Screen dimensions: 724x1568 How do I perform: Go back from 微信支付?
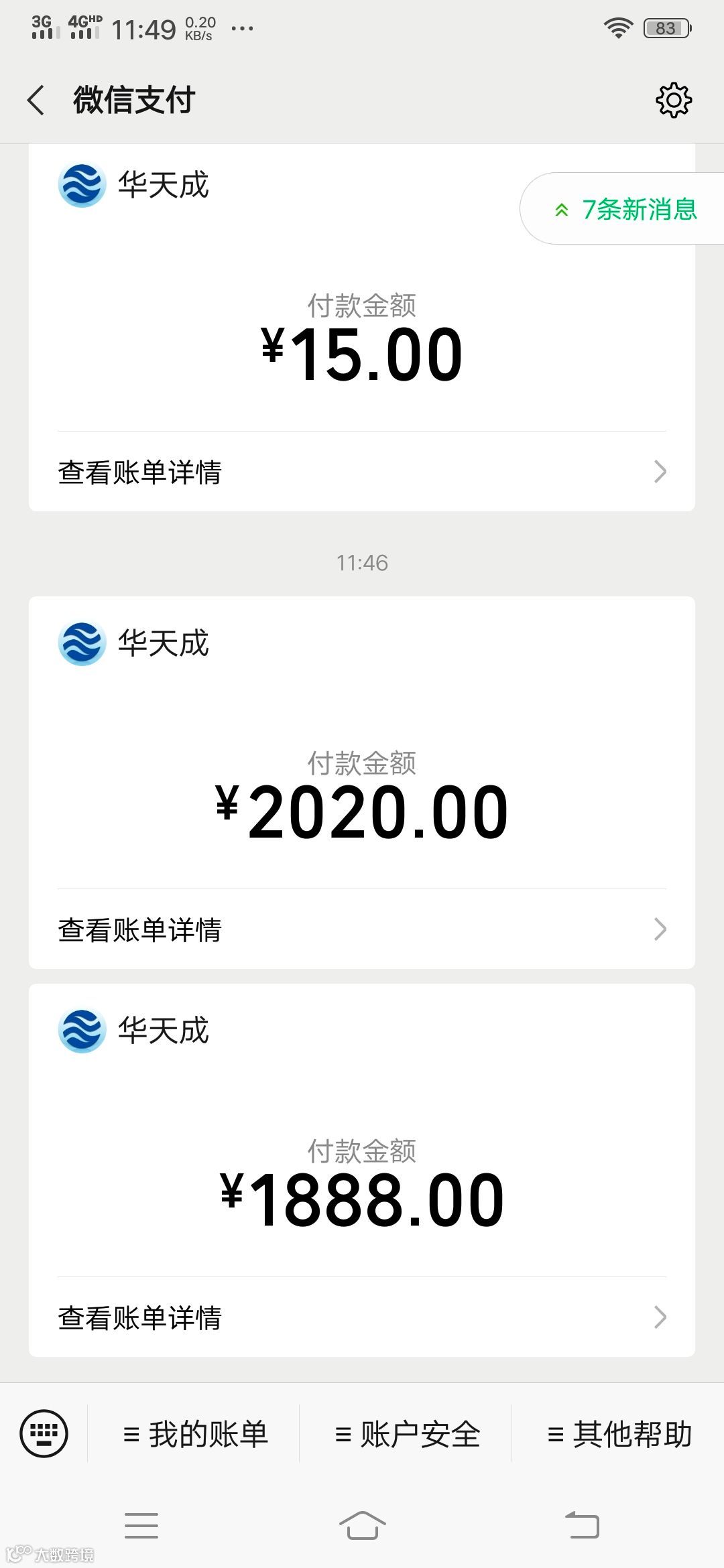37,101
